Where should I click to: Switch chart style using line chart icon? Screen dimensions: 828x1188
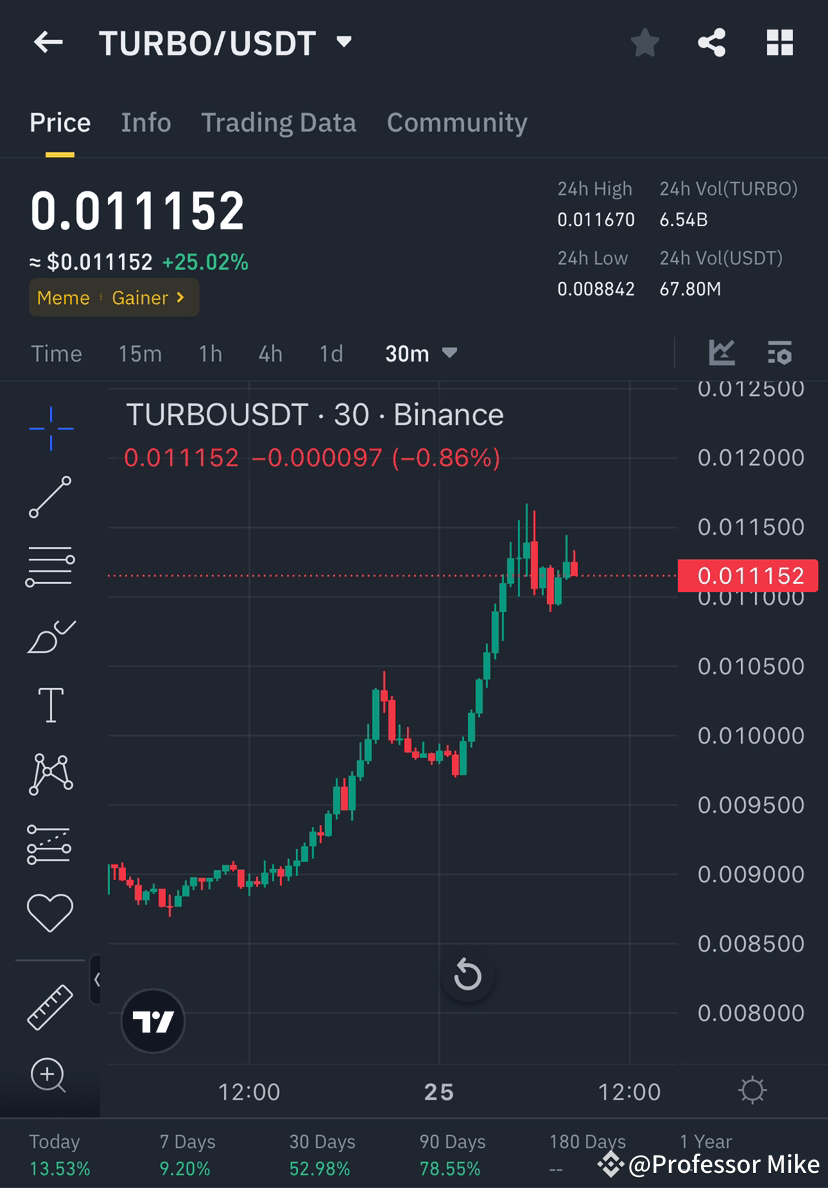[x=722, y=352]
